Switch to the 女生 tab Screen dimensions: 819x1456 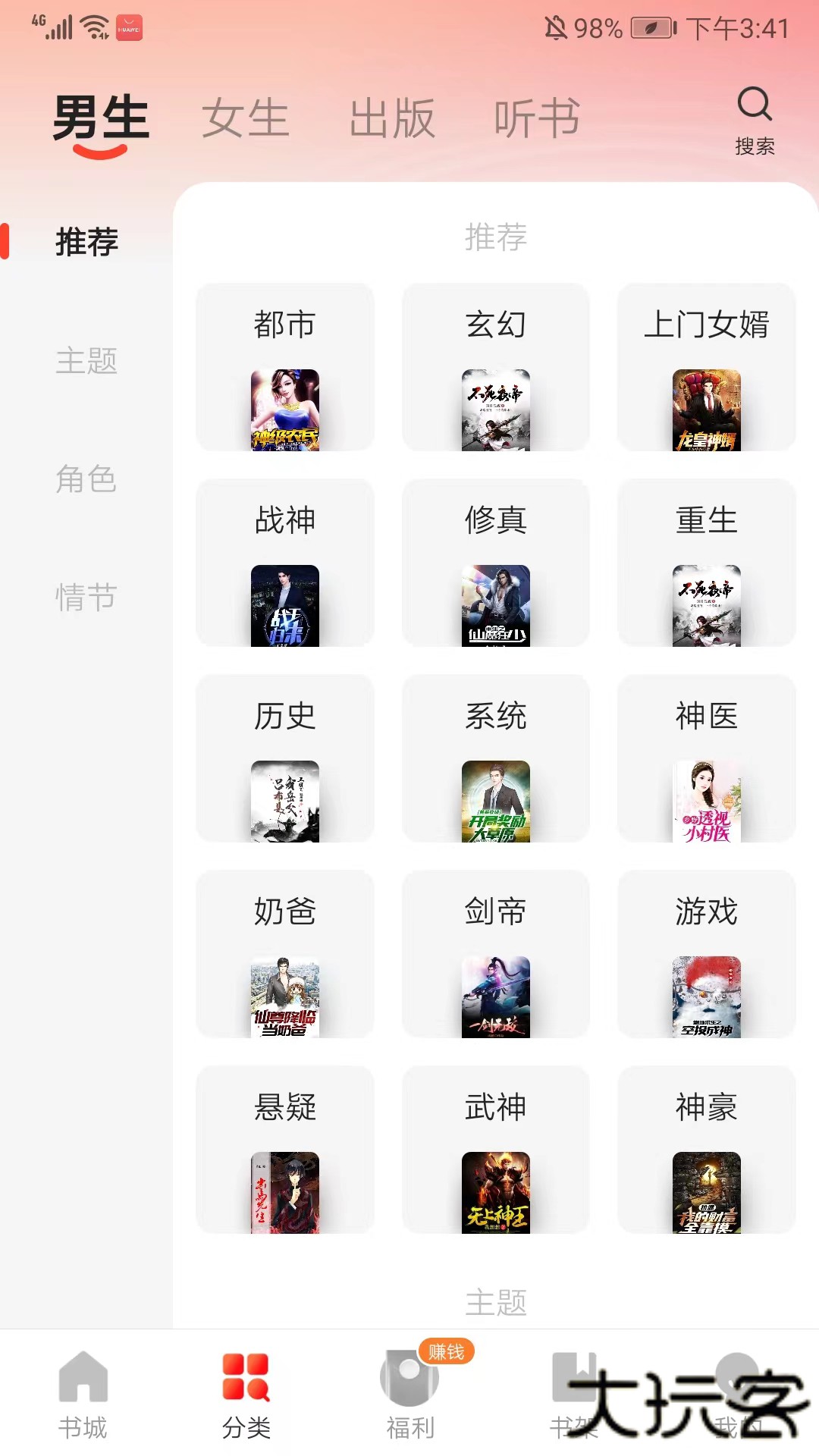(244, 118)
